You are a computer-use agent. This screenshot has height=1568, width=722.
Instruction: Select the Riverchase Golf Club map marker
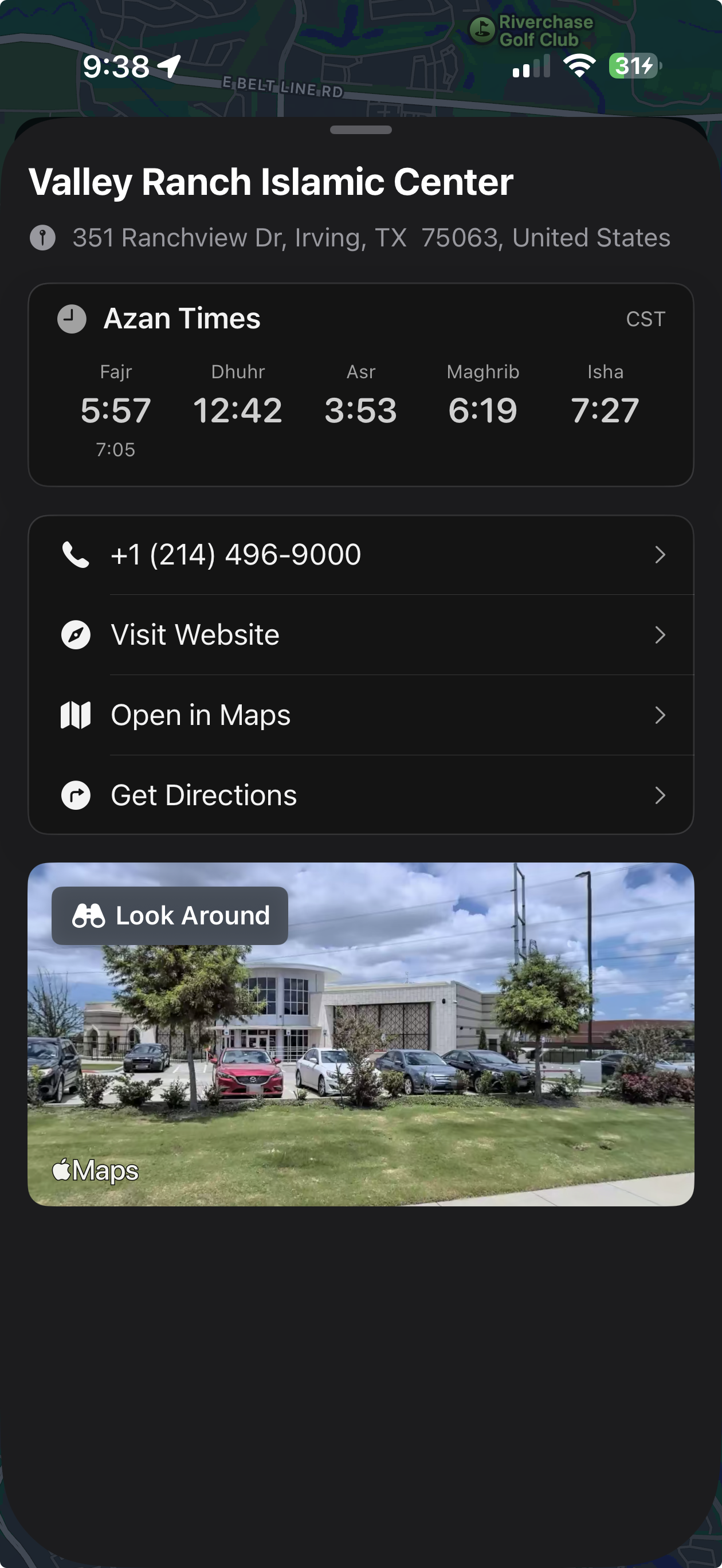point(481,28)
